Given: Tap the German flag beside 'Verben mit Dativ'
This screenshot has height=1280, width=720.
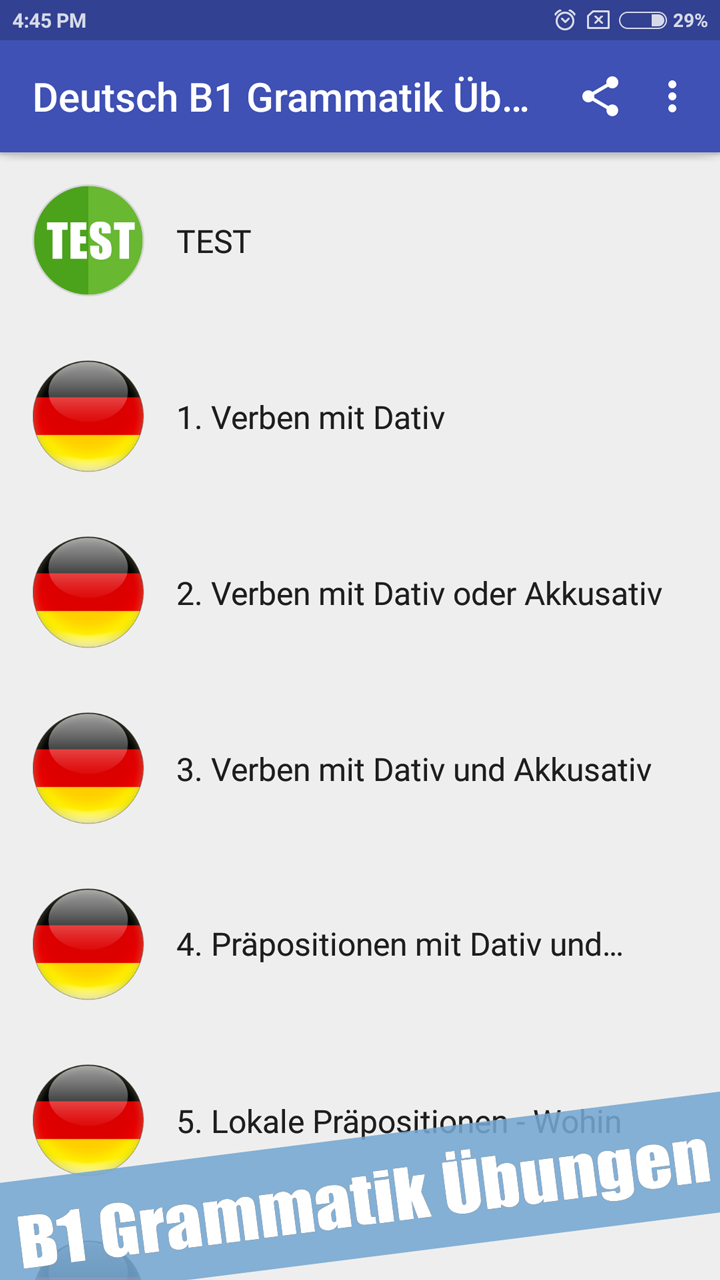Looking at the screenshot, I should [88, 416].
